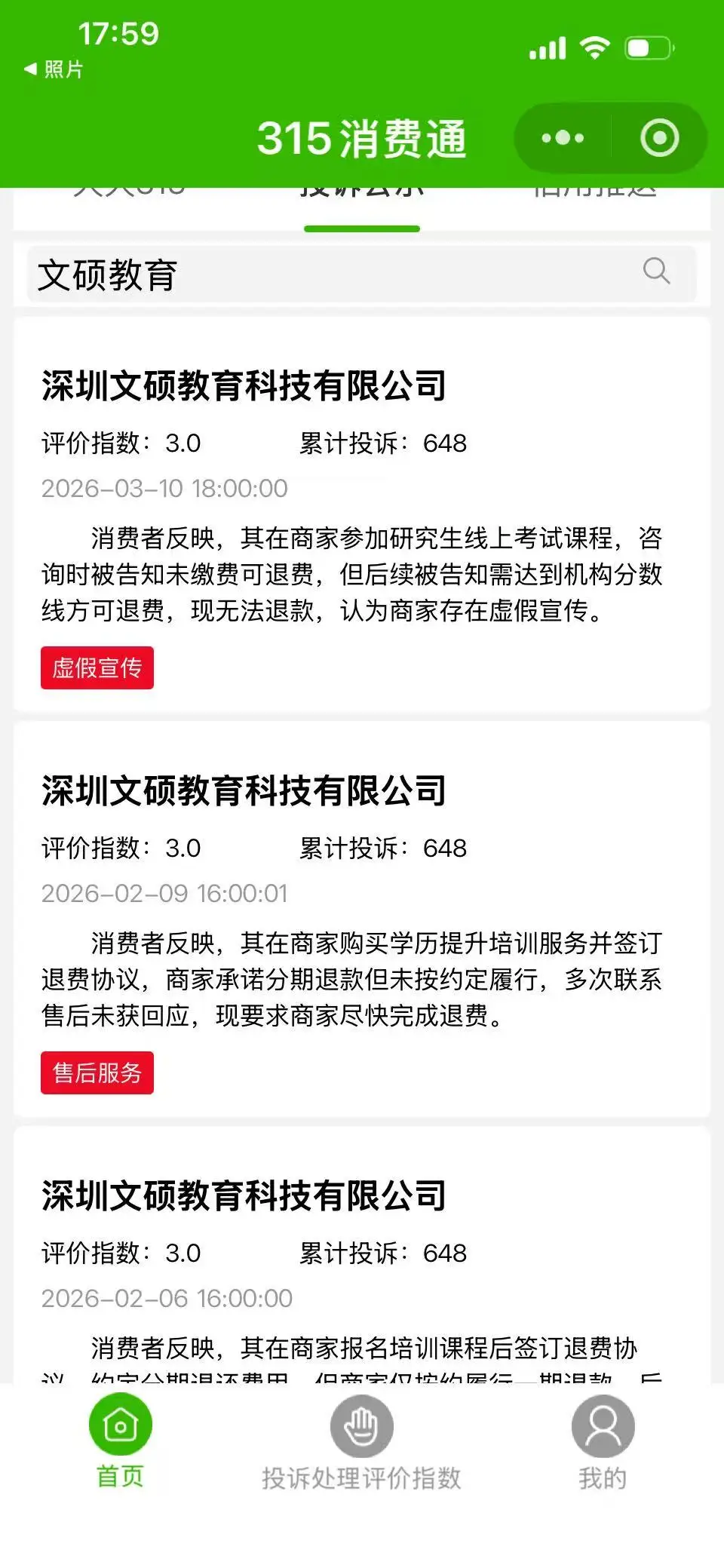This screenshot has width=724, height=1568.
Task: Tap the battery indicator in status bar
Action: coord(650,47)
